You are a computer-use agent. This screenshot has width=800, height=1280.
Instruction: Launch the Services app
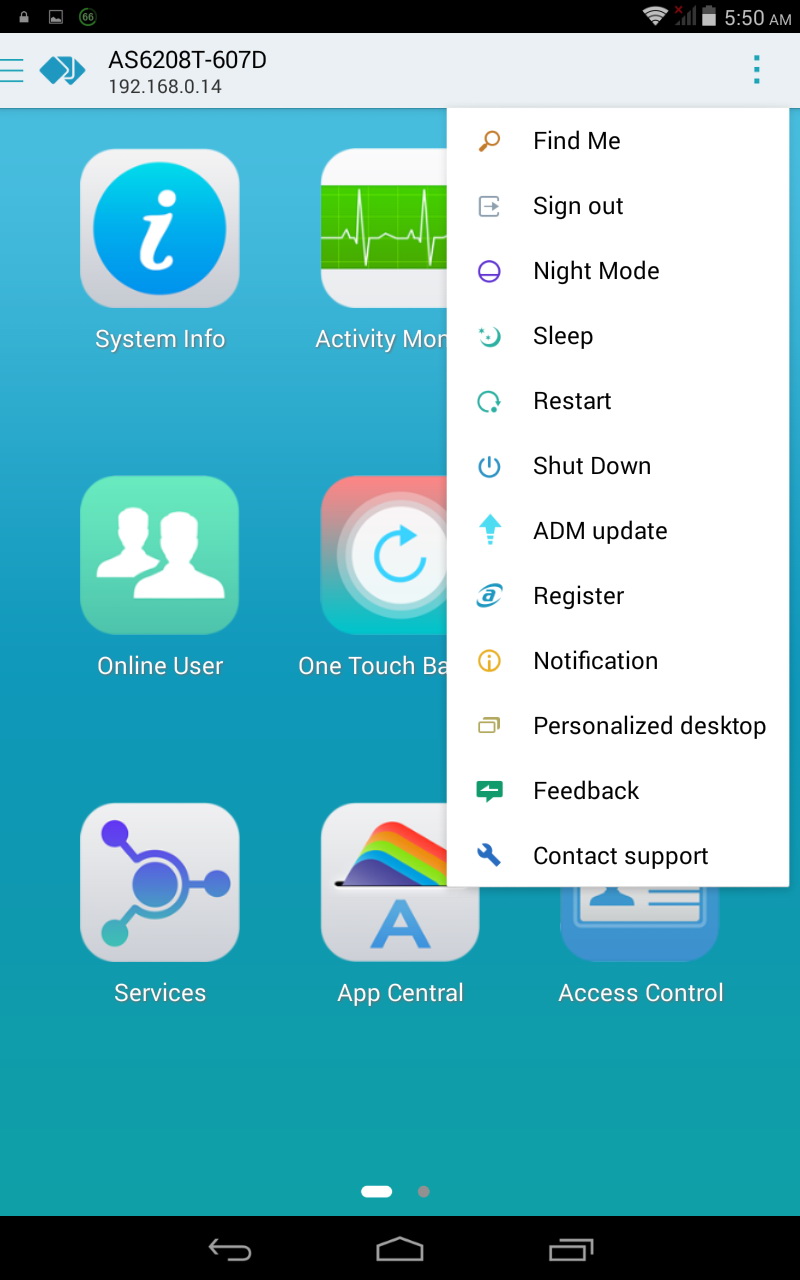(x=160, y=904)
